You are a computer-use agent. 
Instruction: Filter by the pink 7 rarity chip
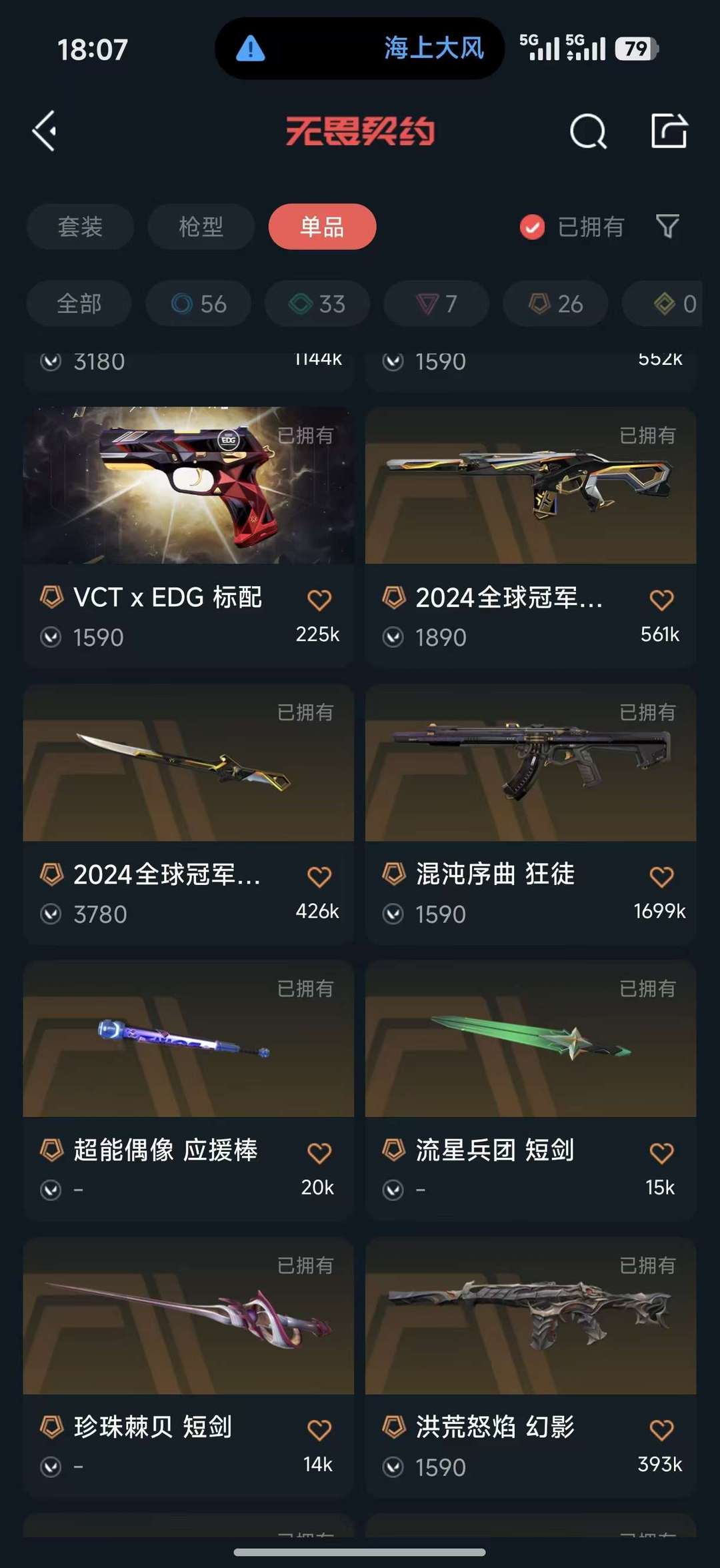(436, 304)
